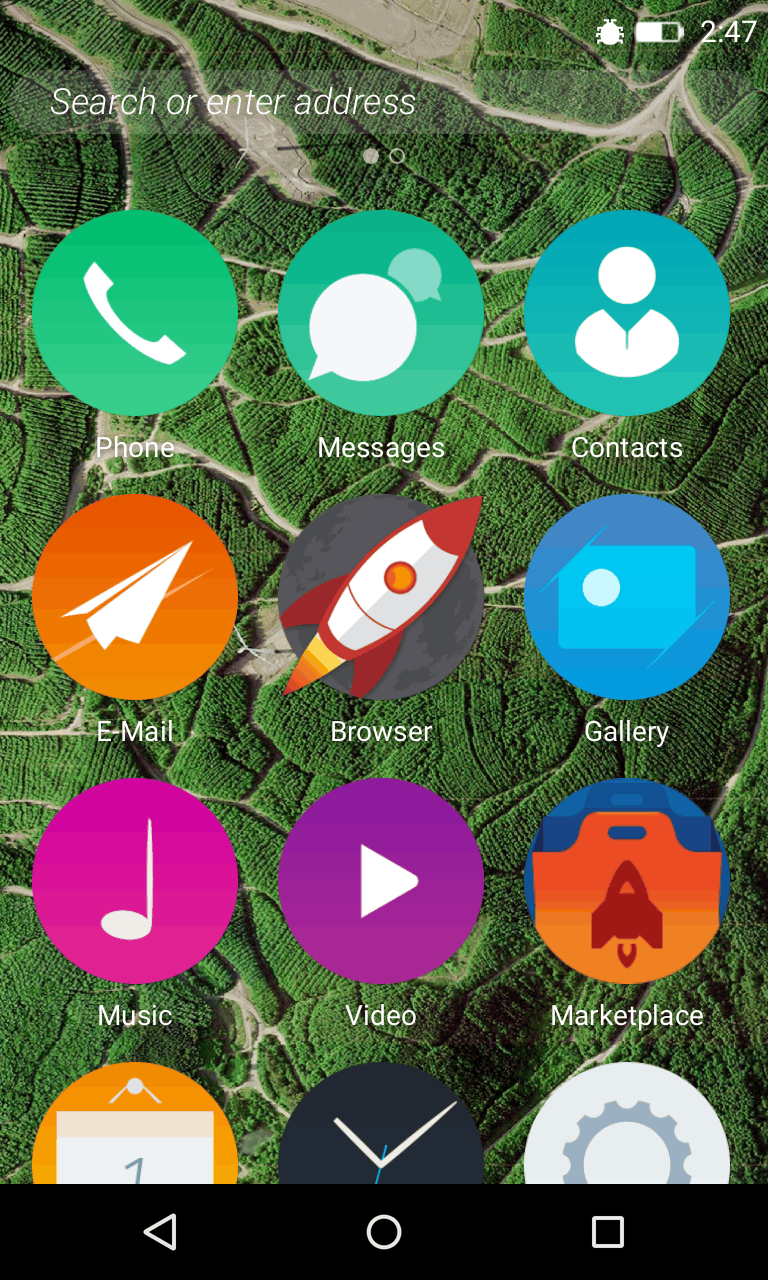Open the Firefox Marketplace

tap(627, 880)
